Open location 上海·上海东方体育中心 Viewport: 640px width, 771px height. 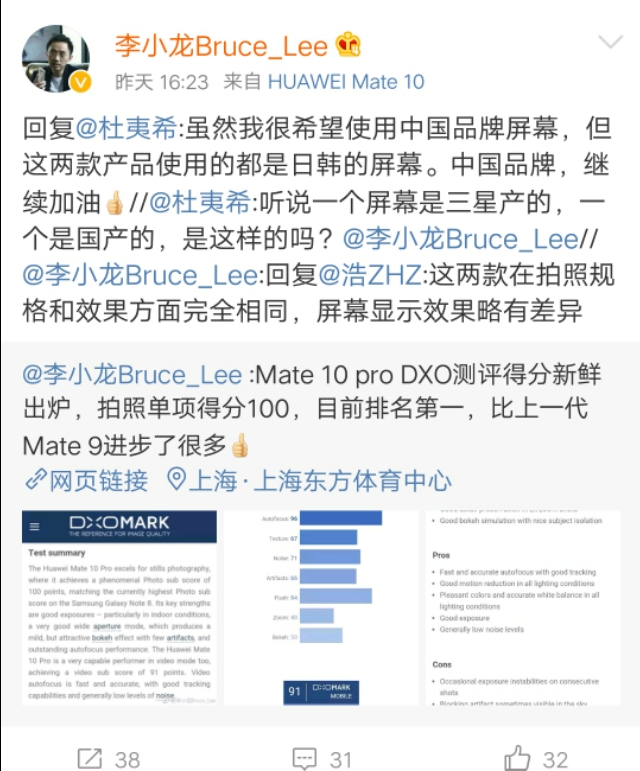[x=310, y=480]
